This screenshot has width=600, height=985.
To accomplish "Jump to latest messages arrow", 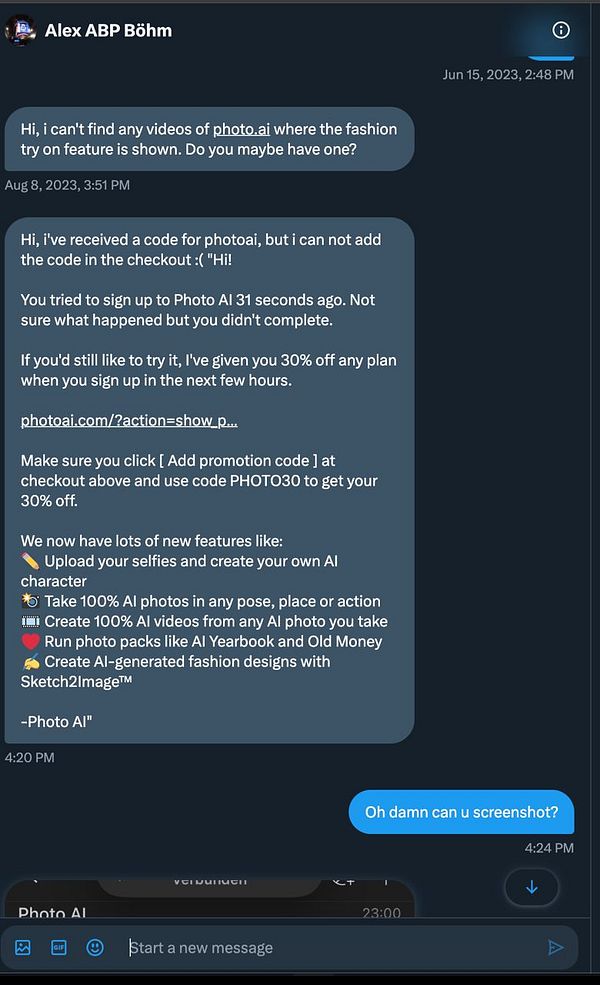I will (531, 887).
